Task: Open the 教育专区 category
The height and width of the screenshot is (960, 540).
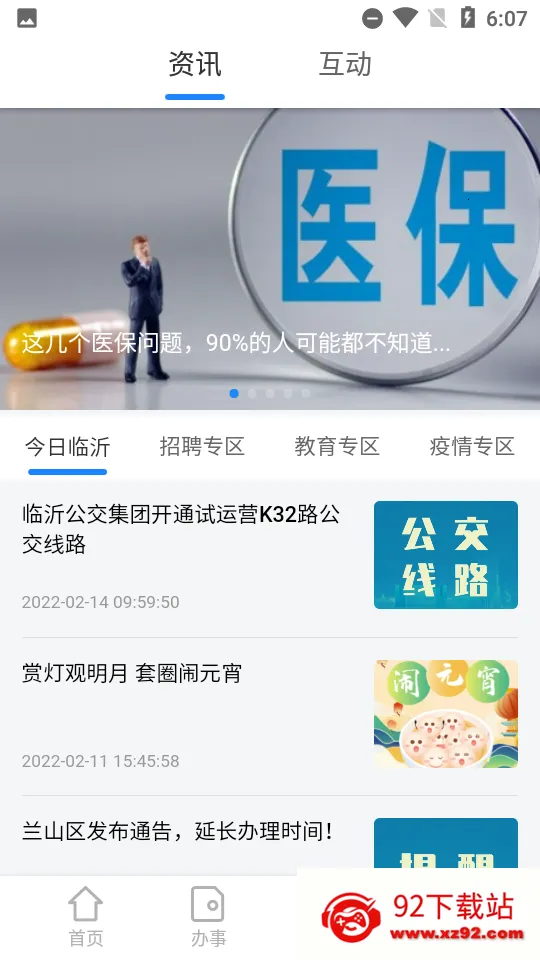Action: [337, 447]
